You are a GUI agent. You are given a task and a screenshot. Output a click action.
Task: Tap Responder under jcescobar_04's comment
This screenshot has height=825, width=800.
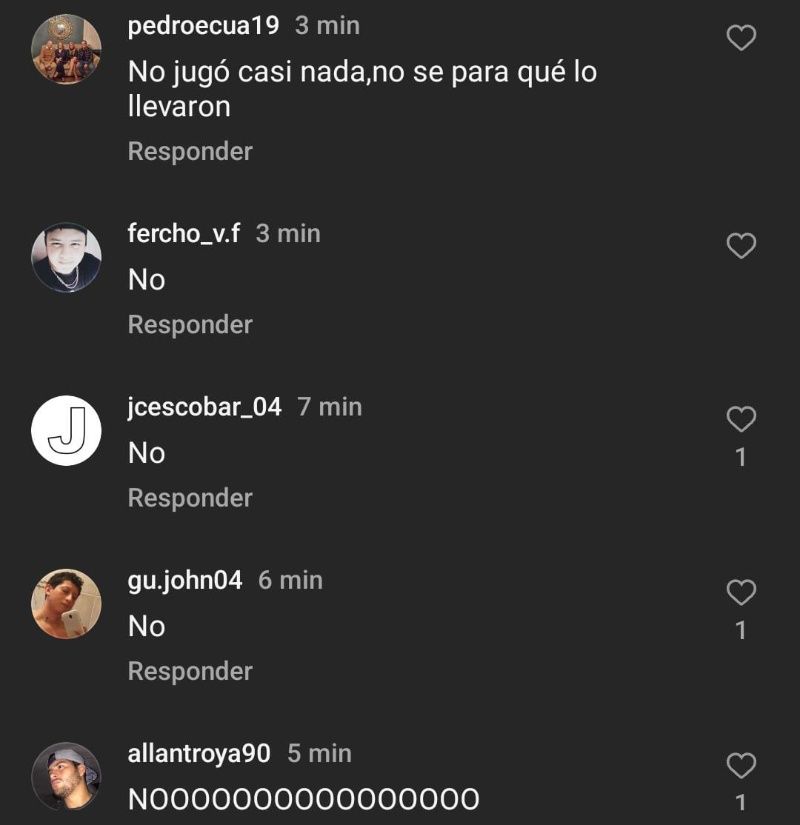tap(190, 498)
